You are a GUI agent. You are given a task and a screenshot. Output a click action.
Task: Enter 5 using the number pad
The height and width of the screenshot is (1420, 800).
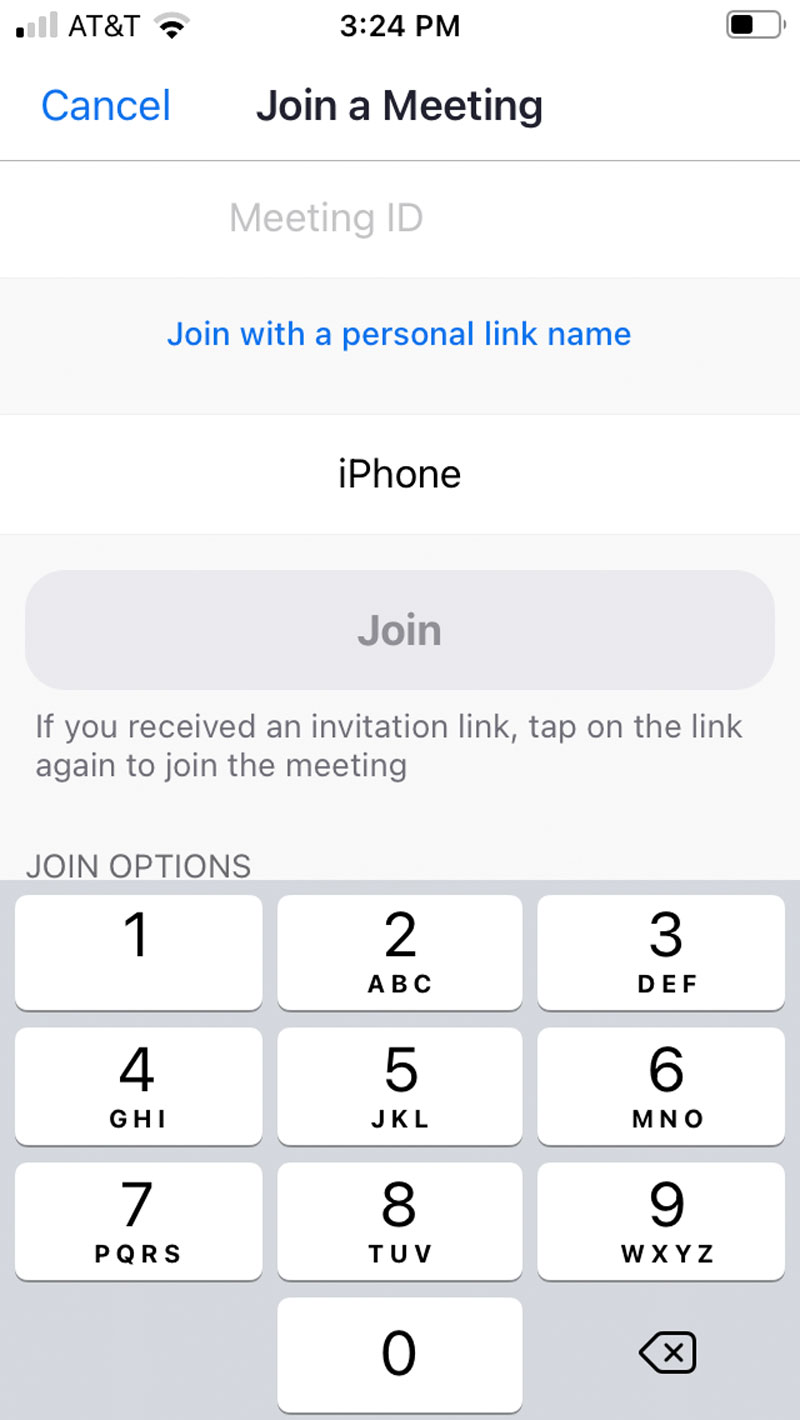click(400, 1086)
